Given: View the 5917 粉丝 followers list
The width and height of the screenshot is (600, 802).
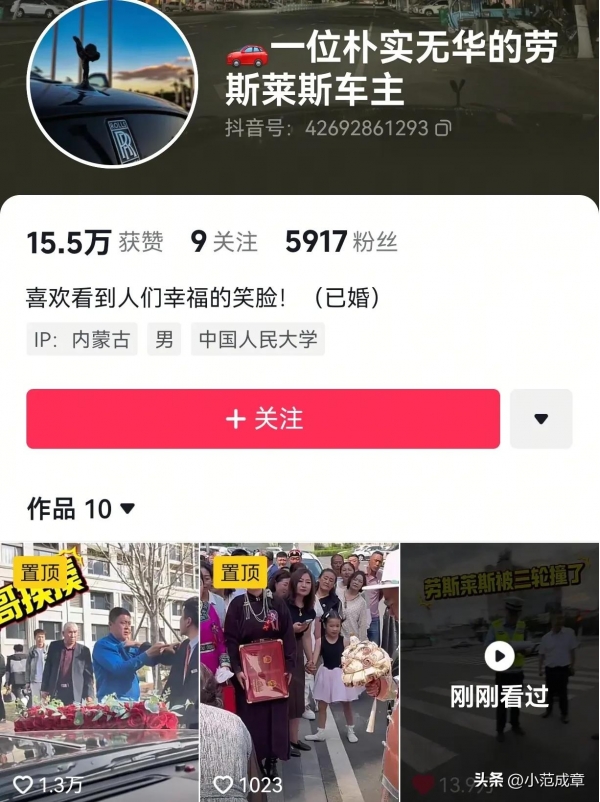Looking at the screenshot, I should [x=340, y=242].
